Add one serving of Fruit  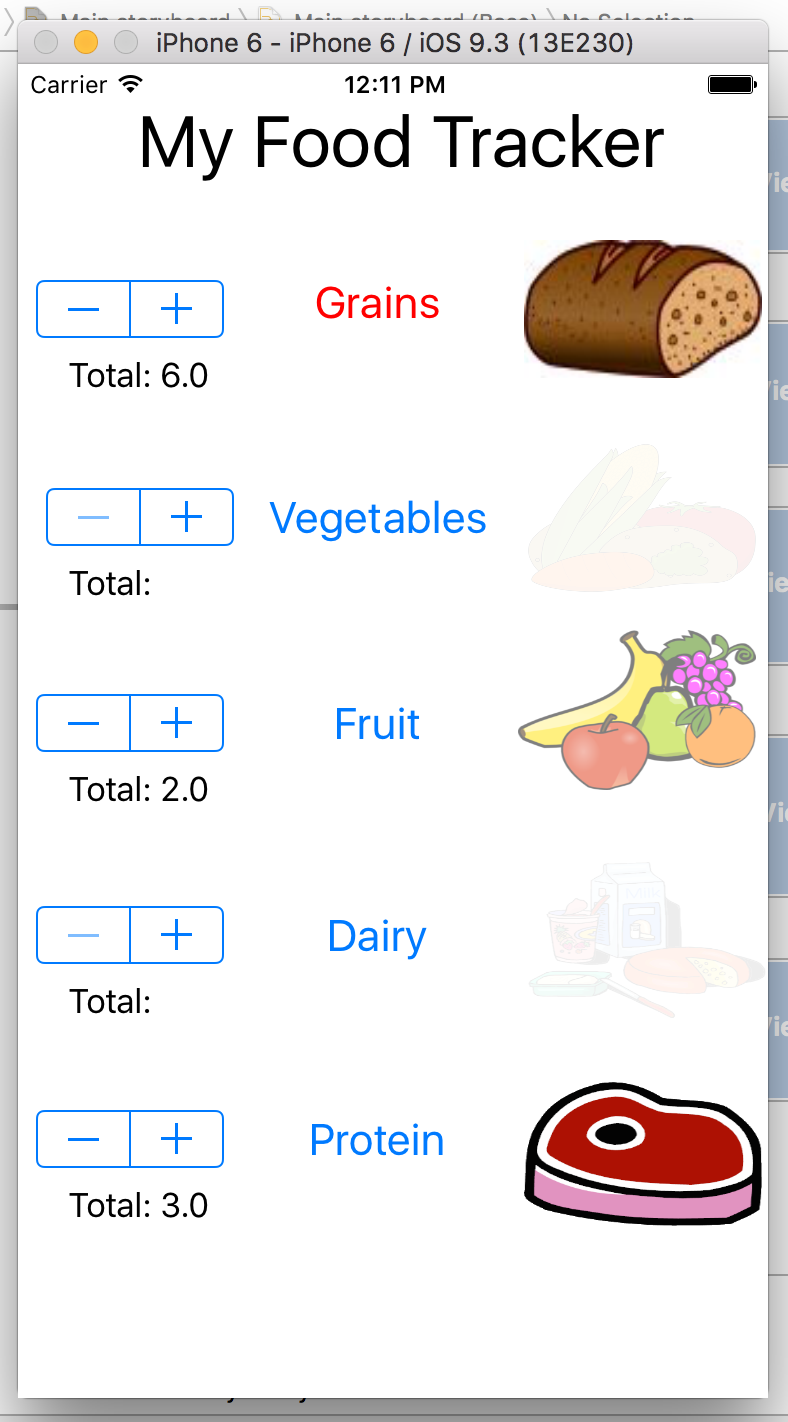tap(177, 723)
